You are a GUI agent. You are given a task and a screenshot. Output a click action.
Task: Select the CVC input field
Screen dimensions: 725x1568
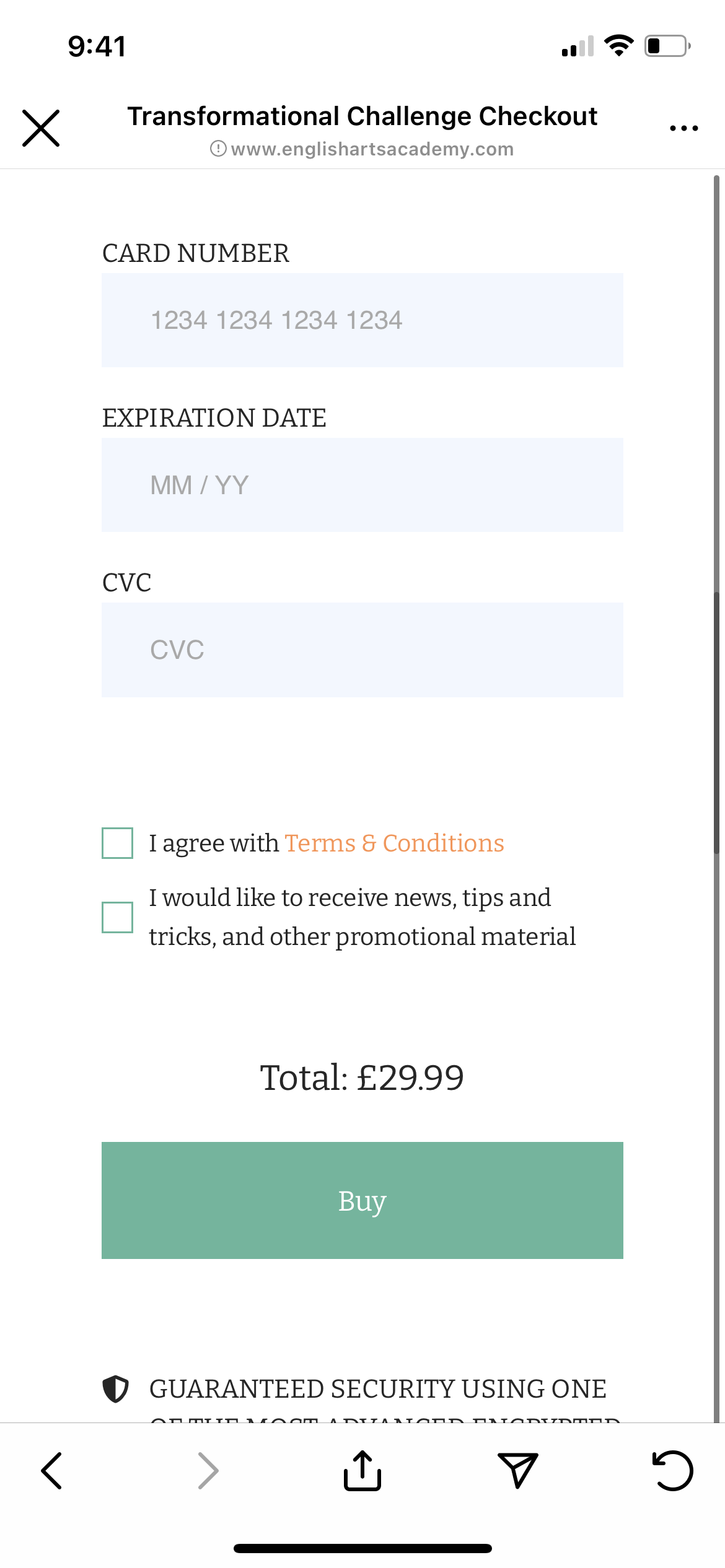(362, 650)
